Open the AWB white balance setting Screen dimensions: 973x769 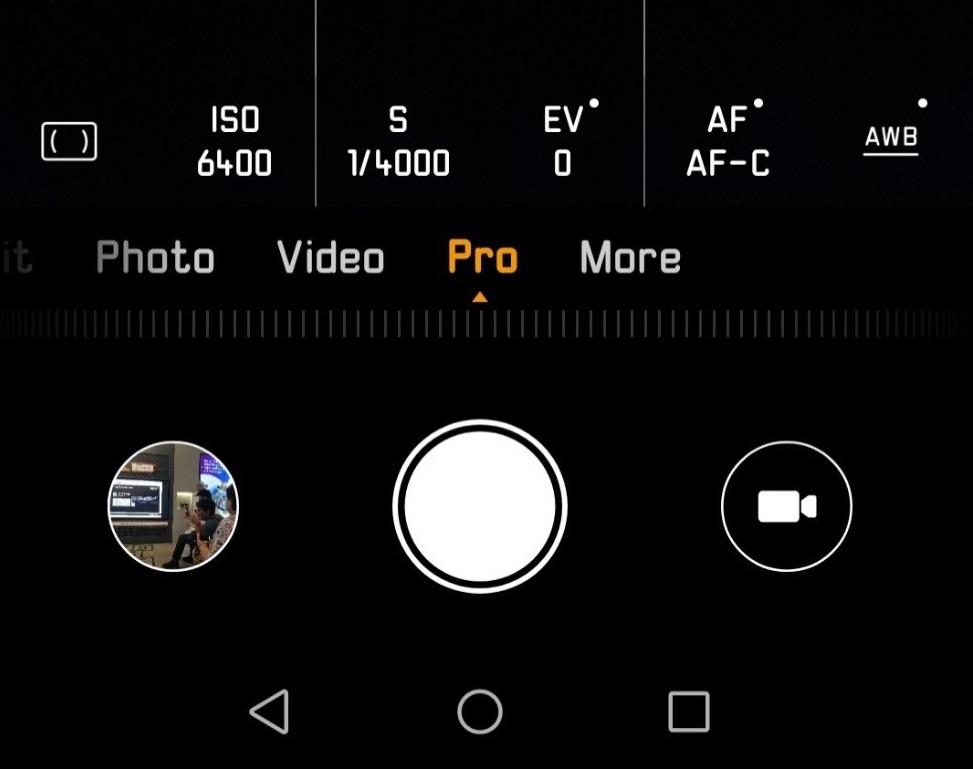coord(891,139)
